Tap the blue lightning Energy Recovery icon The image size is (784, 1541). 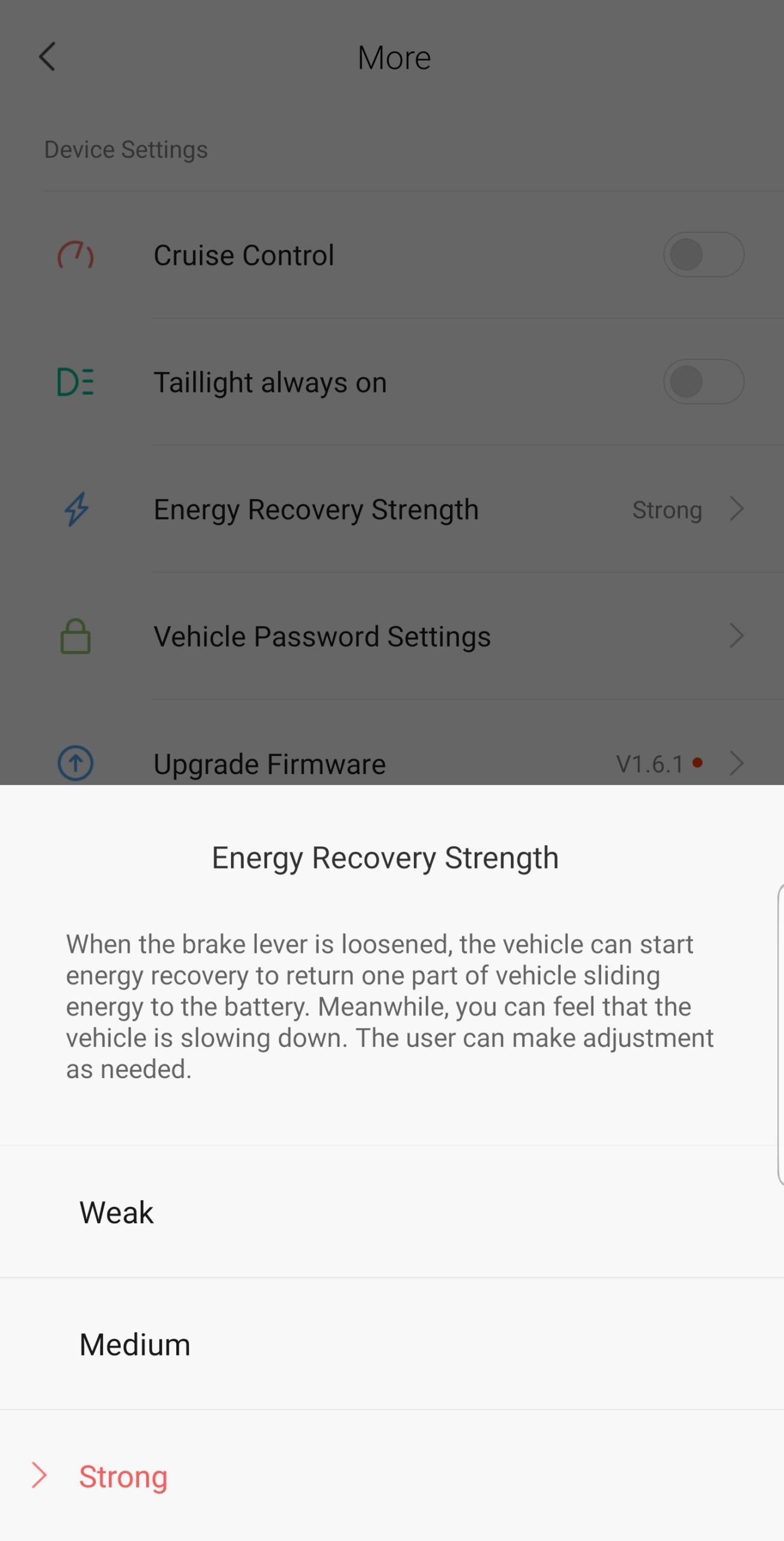(x=76, y=509)
